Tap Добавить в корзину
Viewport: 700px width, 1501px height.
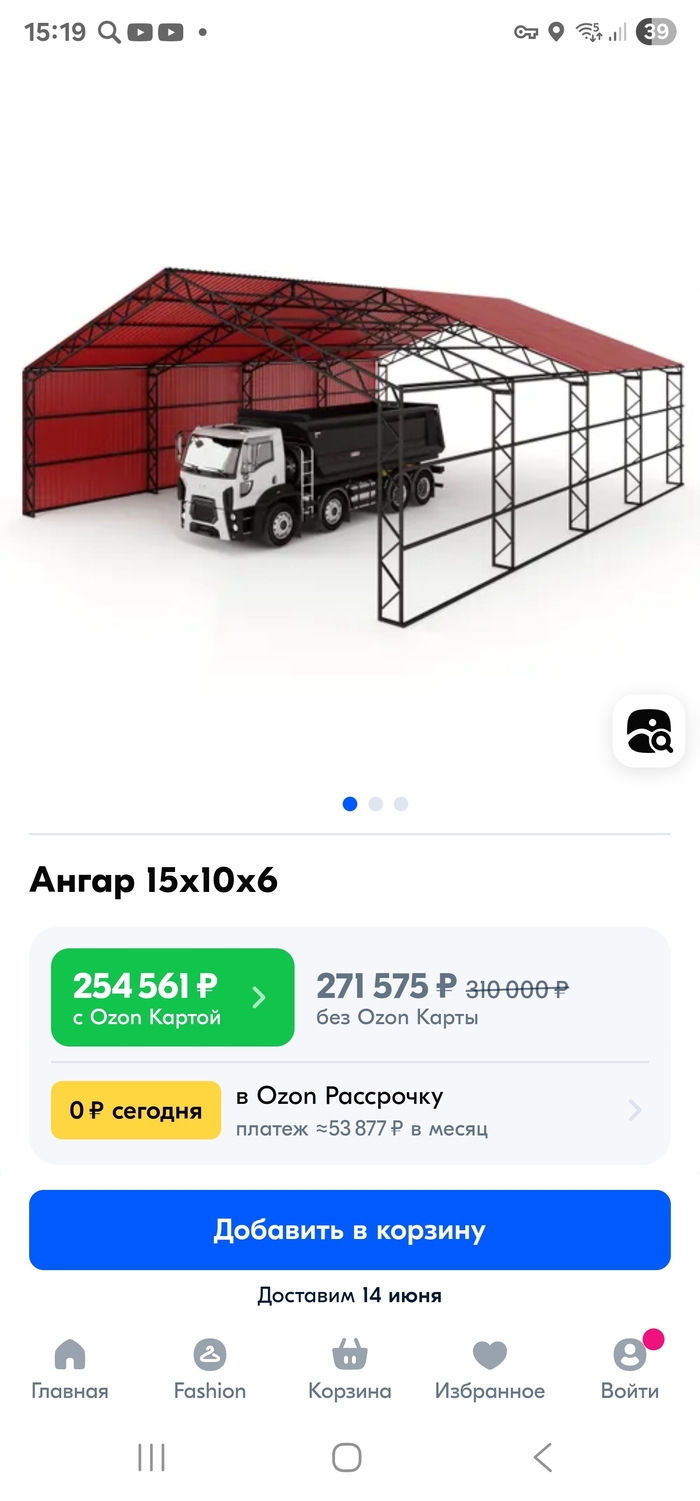tap(350, 1230)
